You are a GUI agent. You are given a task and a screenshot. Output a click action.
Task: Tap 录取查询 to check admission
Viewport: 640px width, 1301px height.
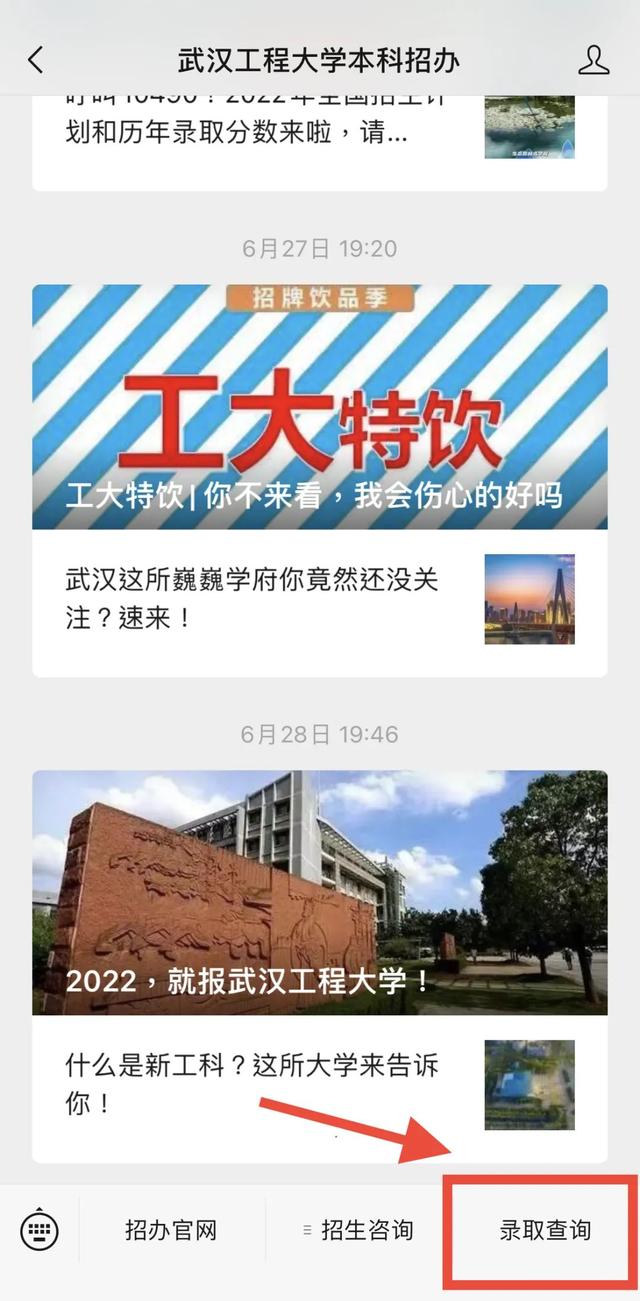click(545, 1230)
